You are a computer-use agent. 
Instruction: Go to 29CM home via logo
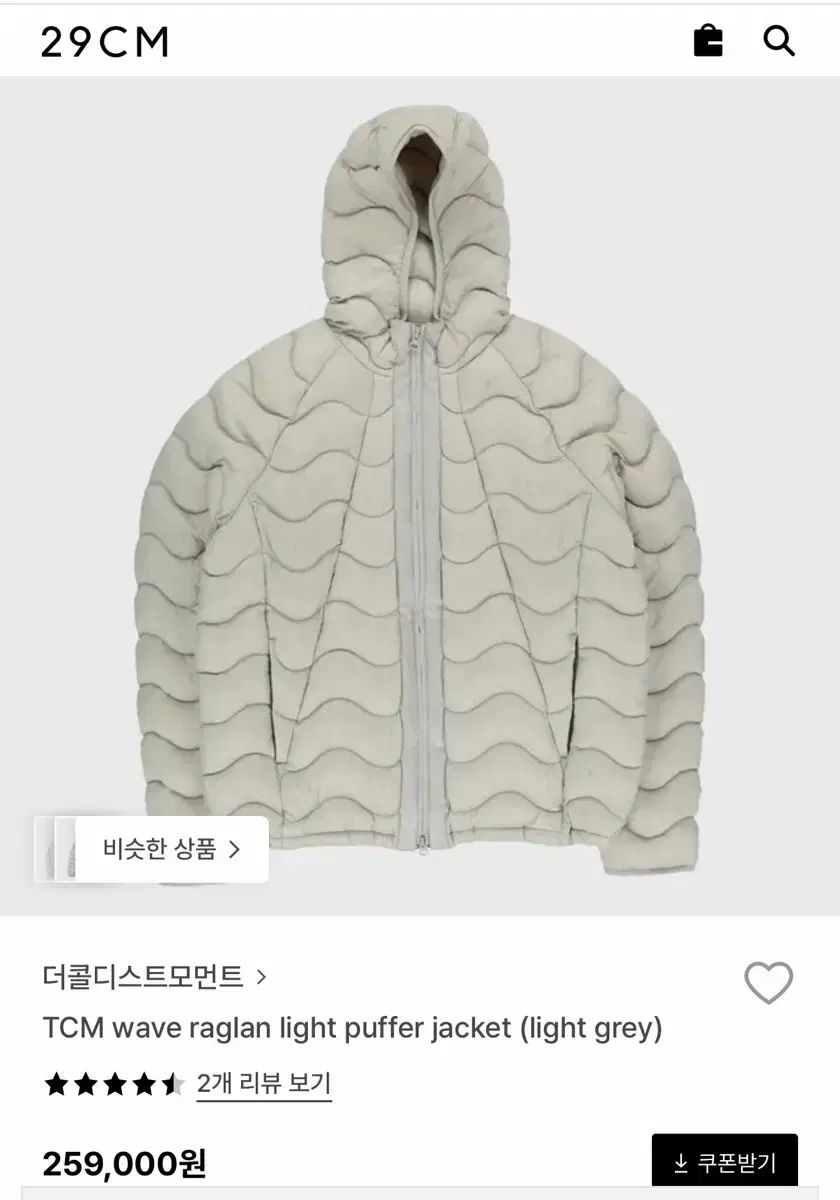click(x=105, y=42)
